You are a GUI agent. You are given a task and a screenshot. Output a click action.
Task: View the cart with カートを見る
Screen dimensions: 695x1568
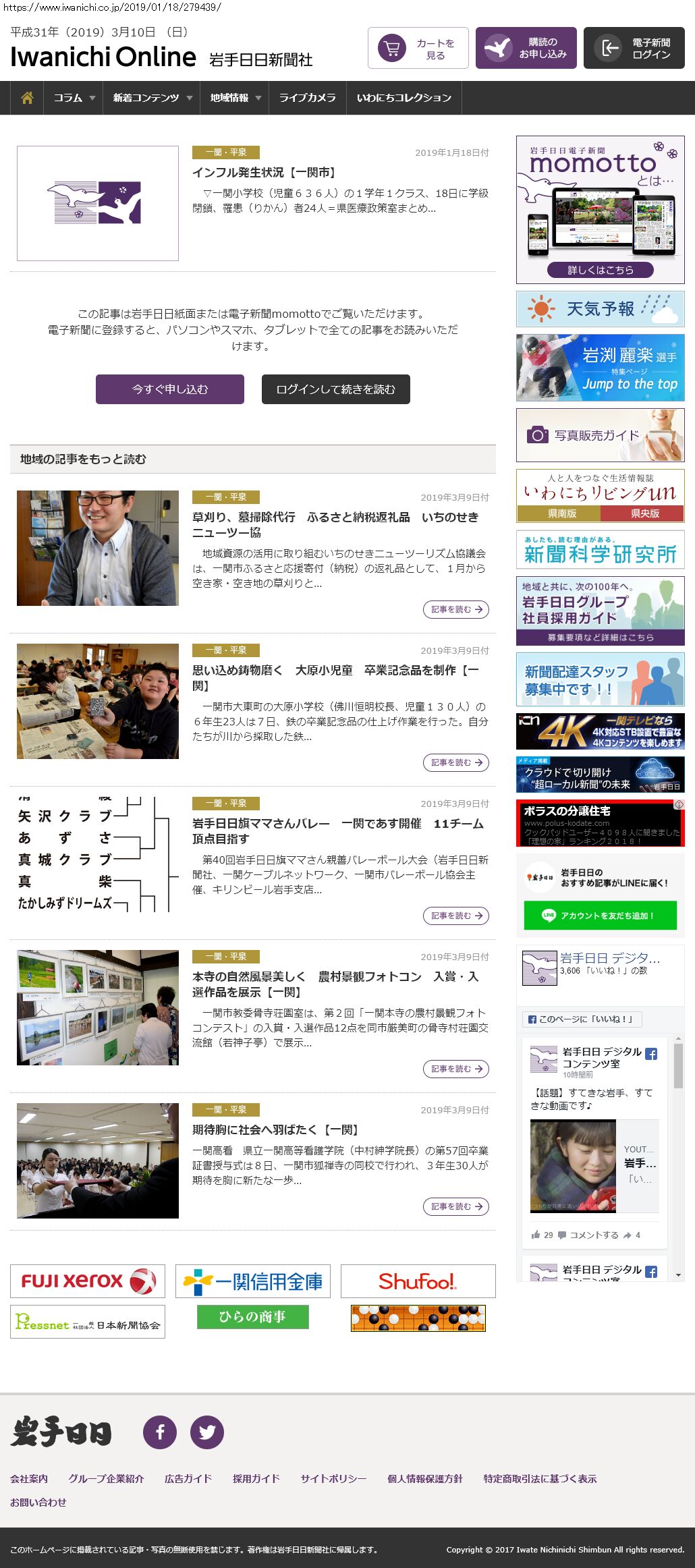(418, 48)
